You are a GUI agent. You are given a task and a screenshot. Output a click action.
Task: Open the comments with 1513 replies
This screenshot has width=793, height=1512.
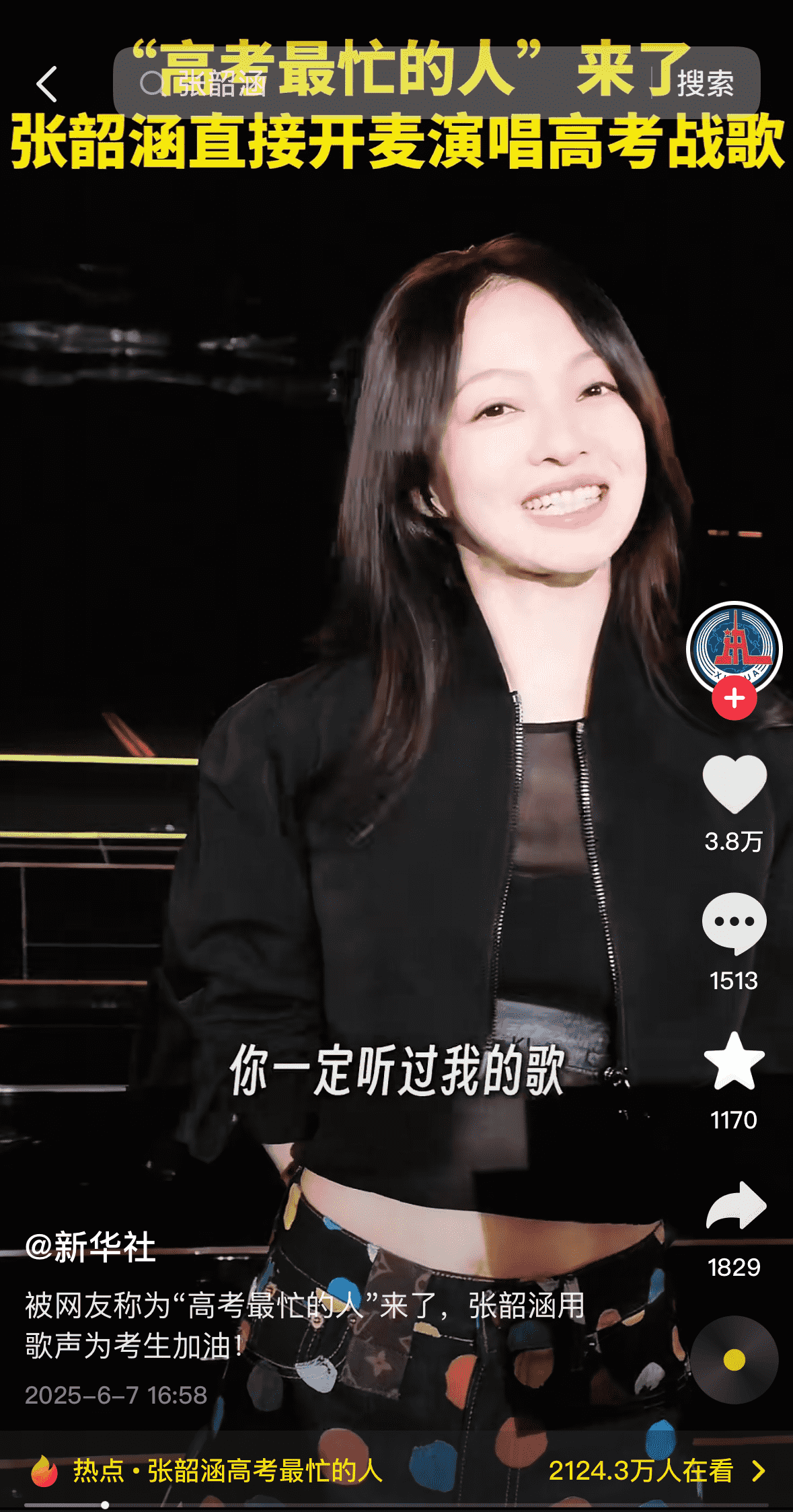(734, 923)
